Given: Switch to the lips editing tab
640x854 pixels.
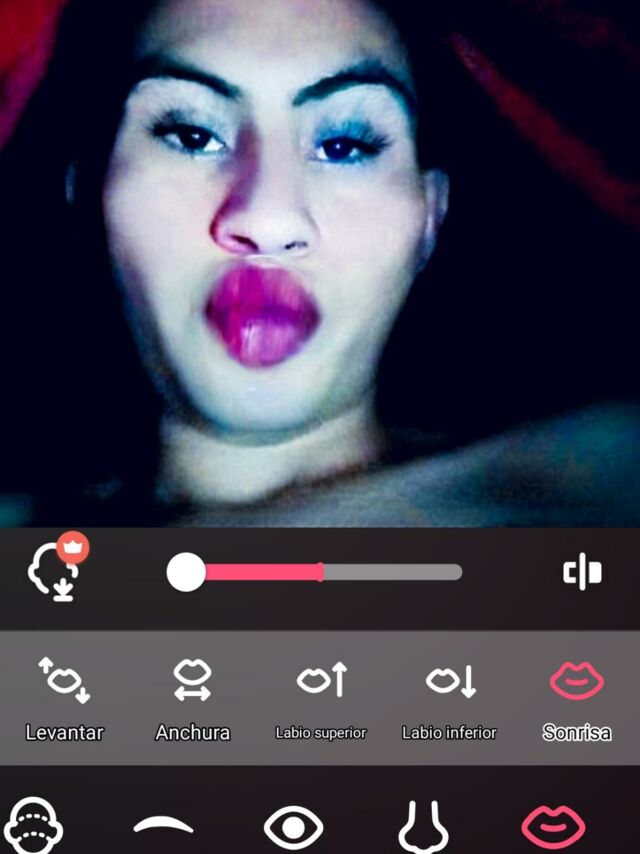Looking at the screenshot, I should click(x=551, y=827).
